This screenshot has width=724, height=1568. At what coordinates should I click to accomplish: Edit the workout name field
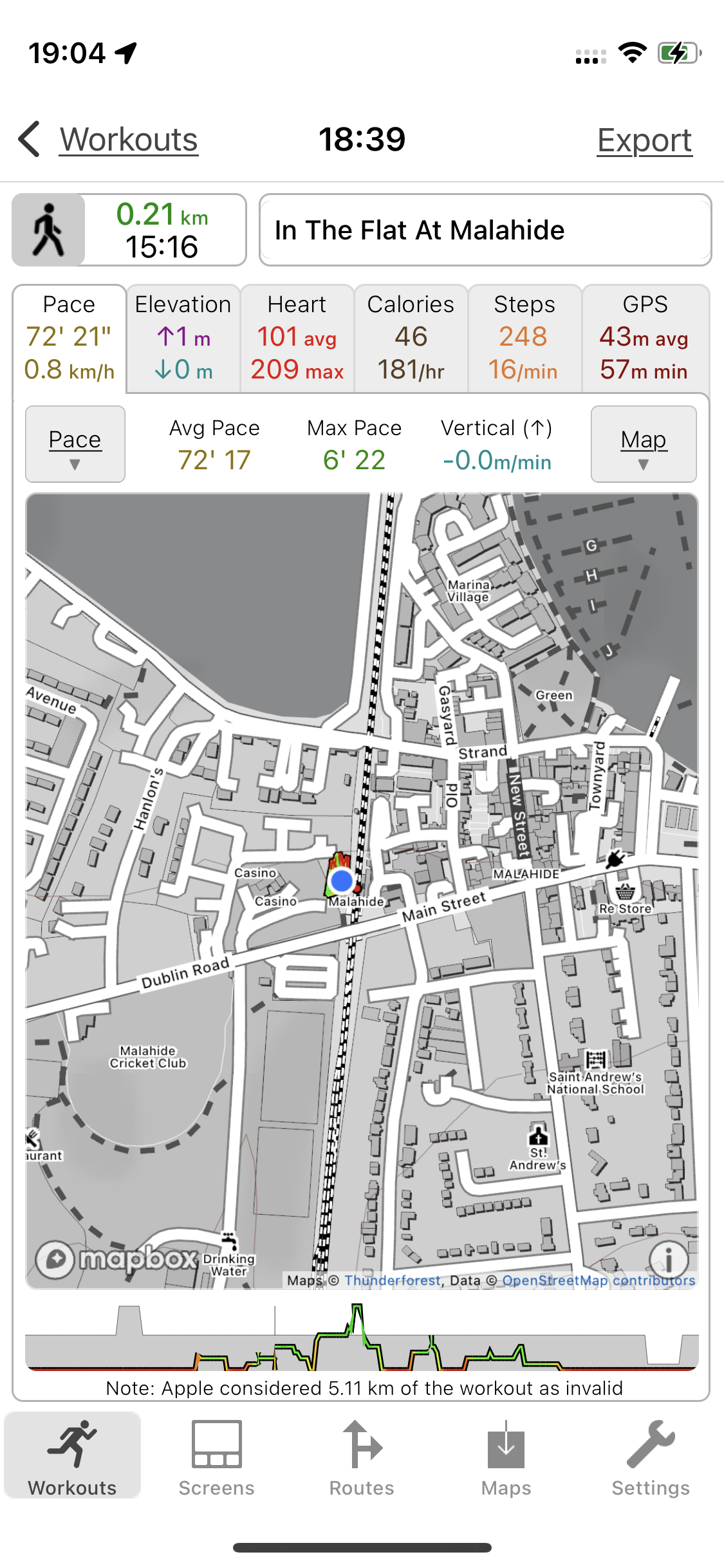click(x=485, y=230)
